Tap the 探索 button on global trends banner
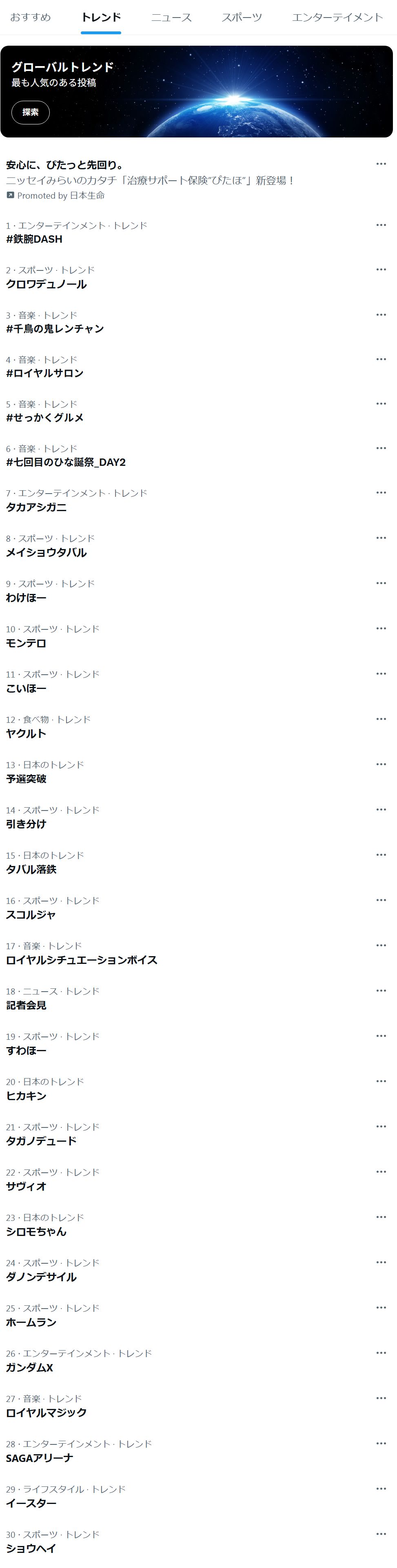 click(x=31, y=112)
